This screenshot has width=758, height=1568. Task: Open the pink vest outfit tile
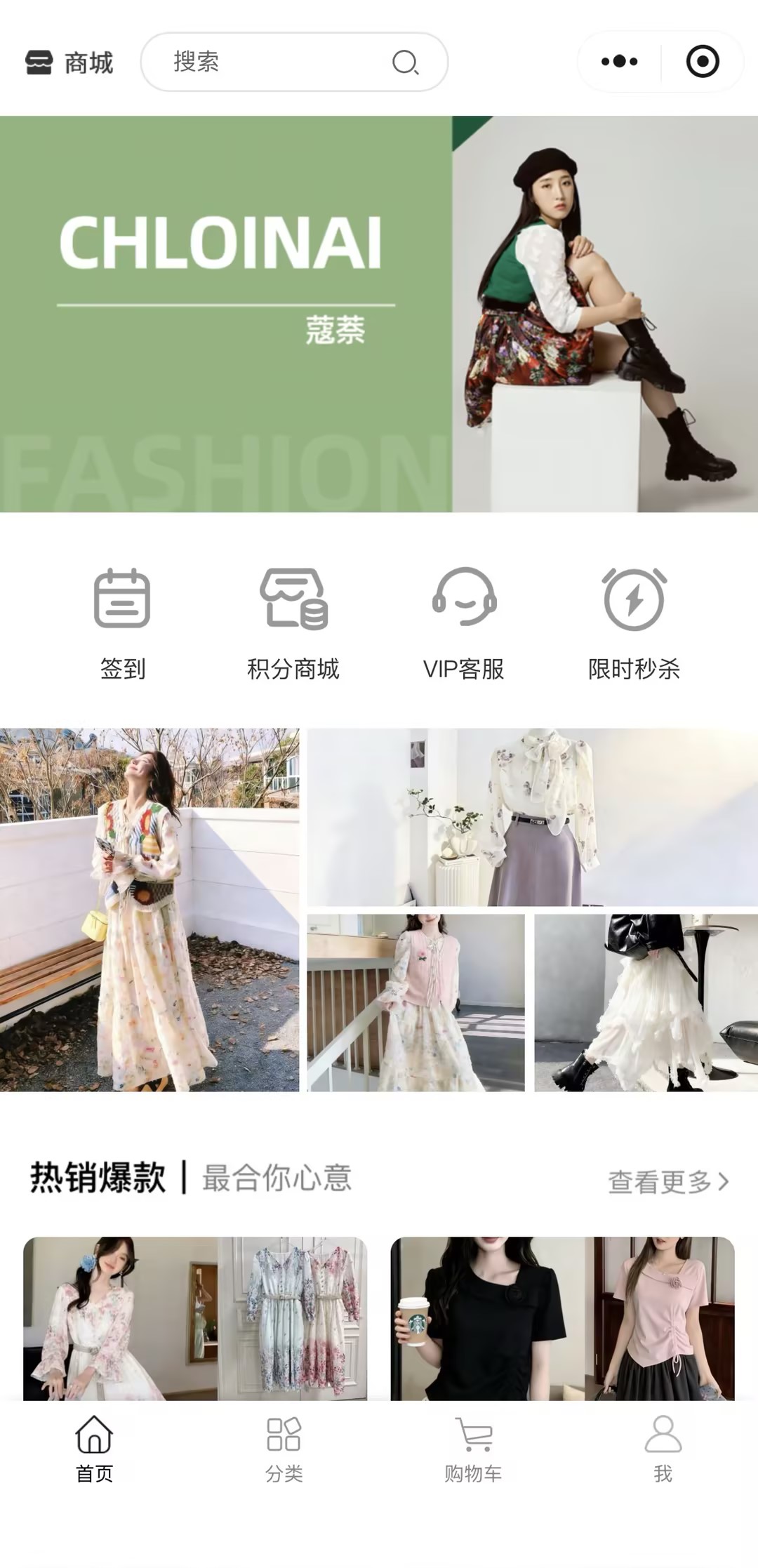415,1002
